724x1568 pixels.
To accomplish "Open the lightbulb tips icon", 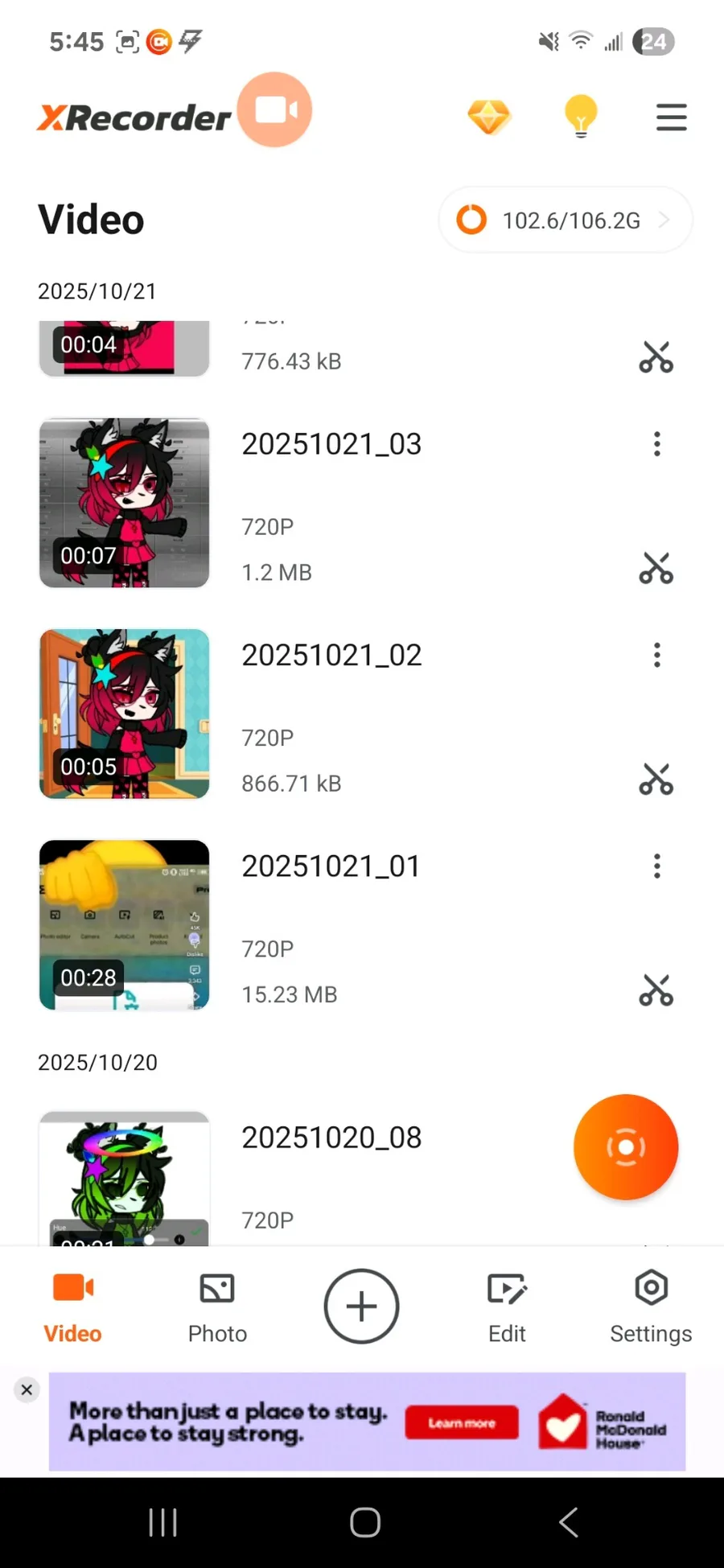I will (581, 117).
